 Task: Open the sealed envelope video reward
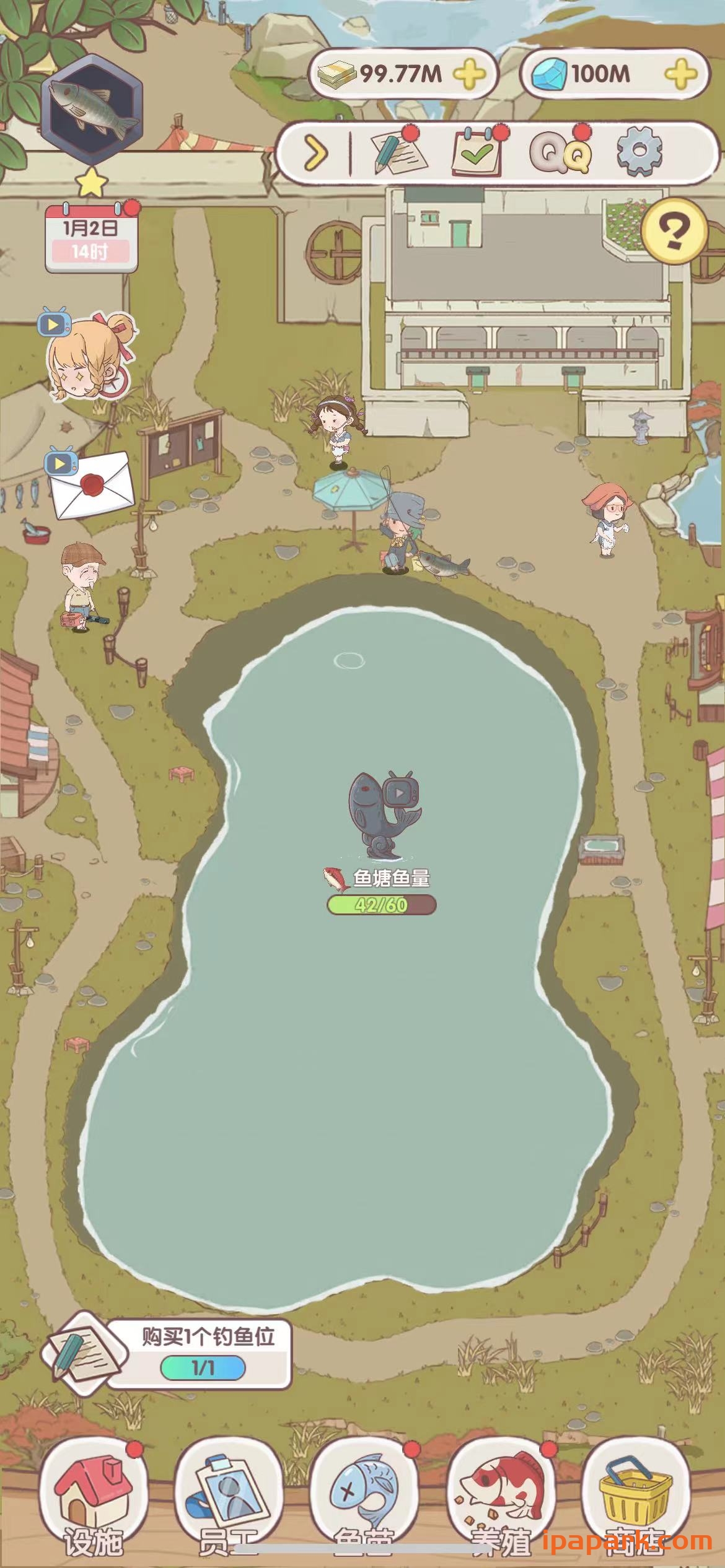(x=90, y=486)
